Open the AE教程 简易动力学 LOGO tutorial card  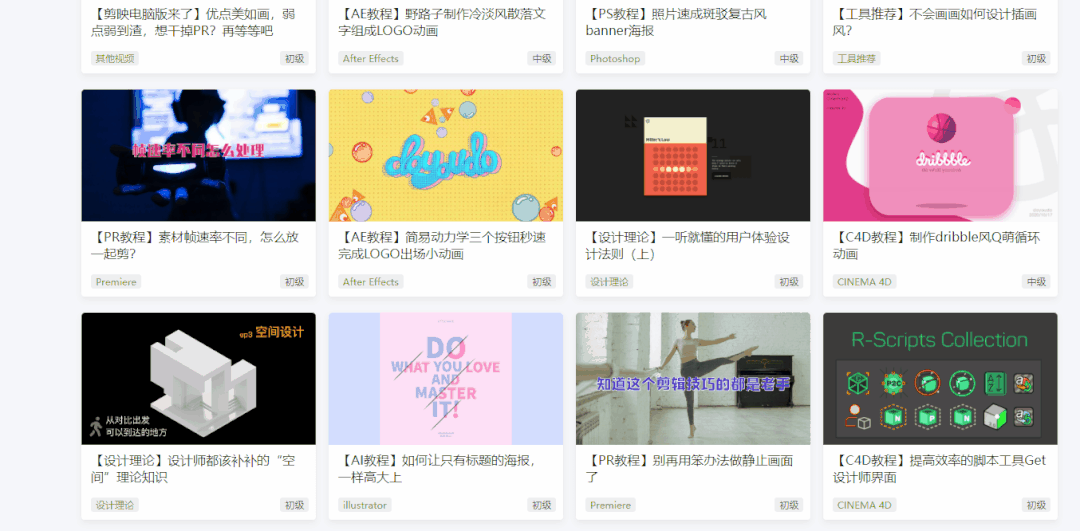click(445, 155)
